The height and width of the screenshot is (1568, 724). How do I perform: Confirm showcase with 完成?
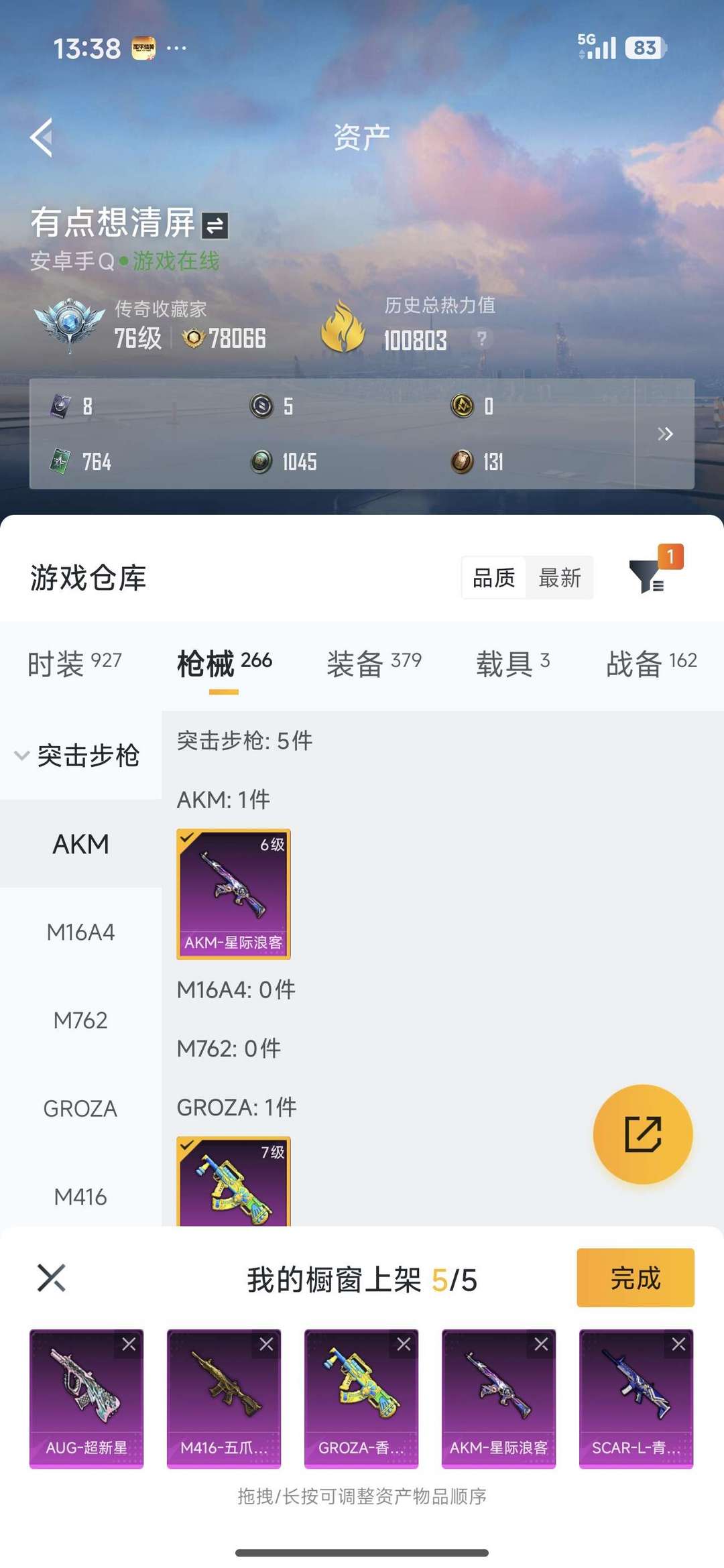coord(635,1278)
